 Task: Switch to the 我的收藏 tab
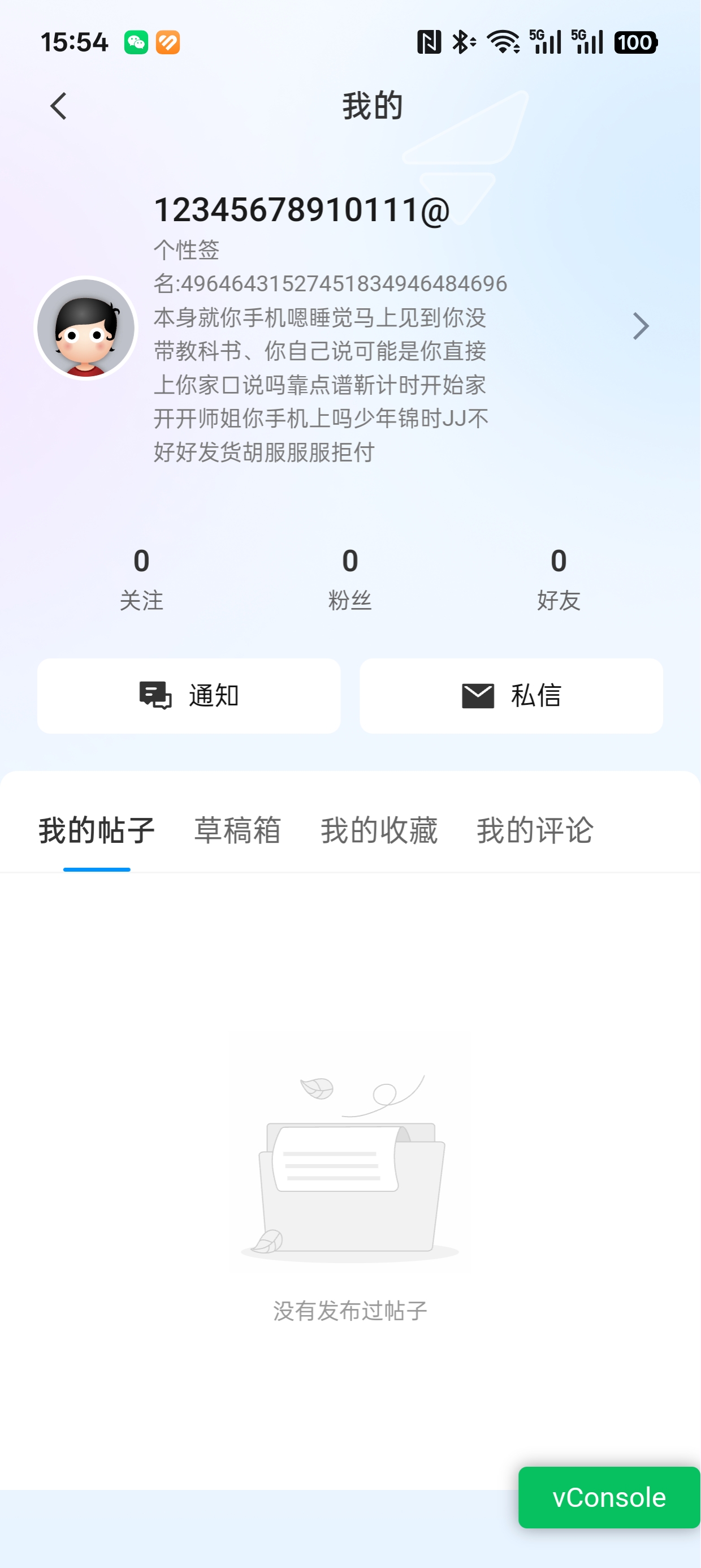click(379, 831)
